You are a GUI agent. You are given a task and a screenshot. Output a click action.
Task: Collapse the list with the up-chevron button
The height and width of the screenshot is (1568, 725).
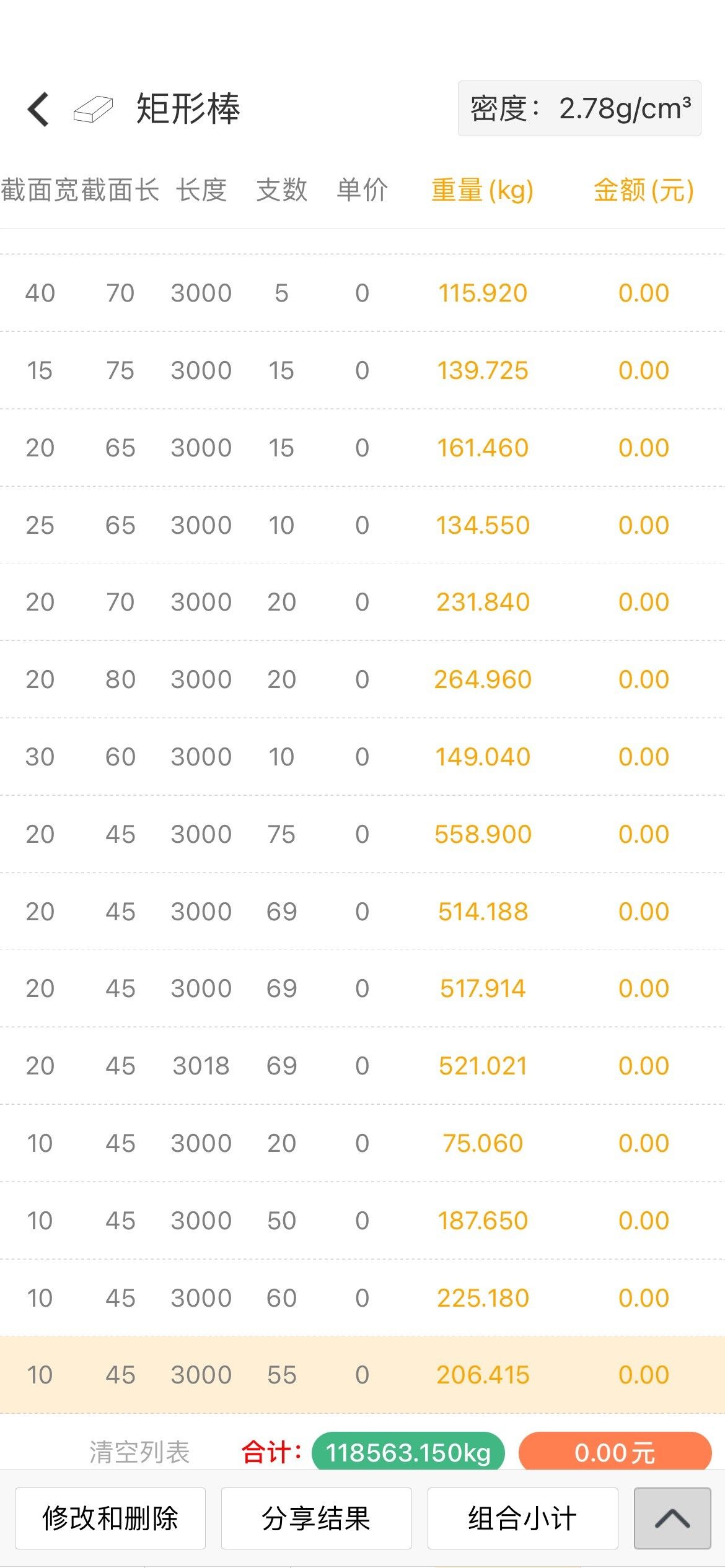tap(672, 1518)
